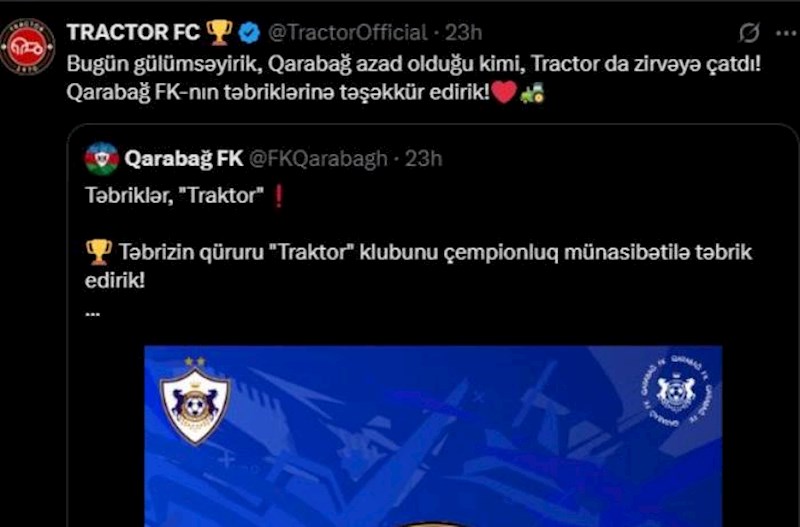Open Tractor FC profile avatar
Viewport: 800px width, 527px height.
click(27, 45)
